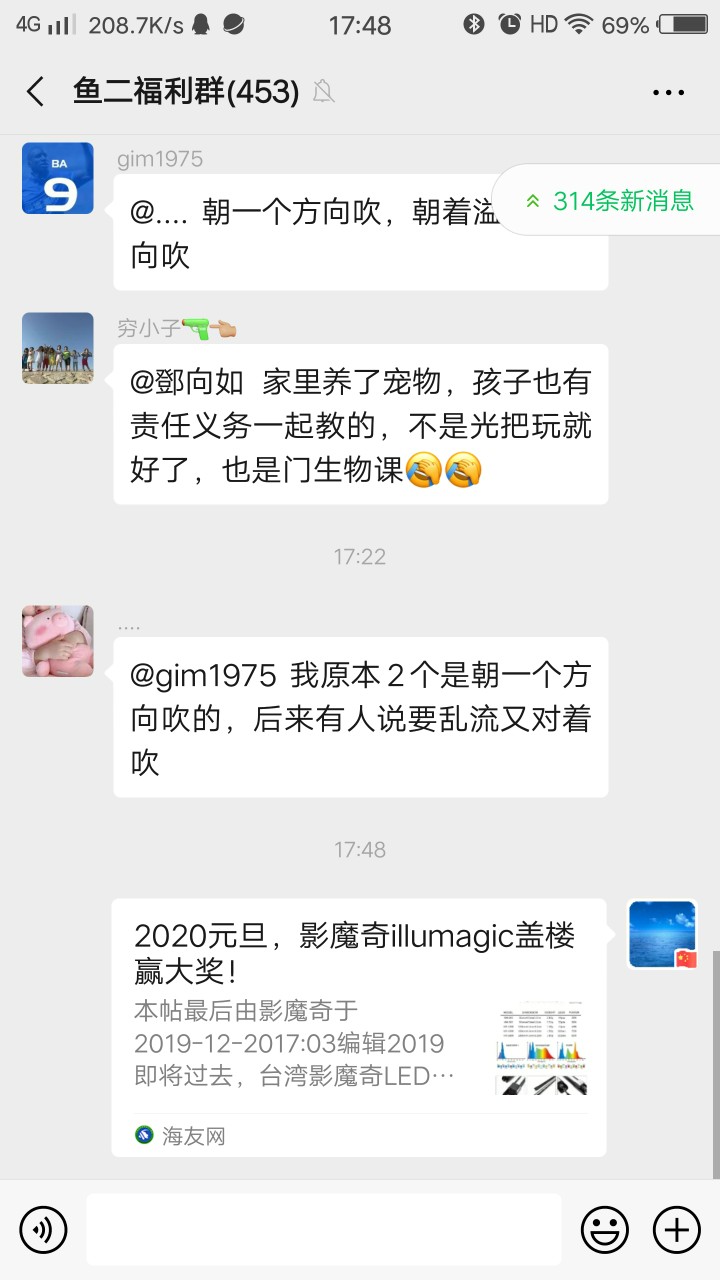Tap the blue ocean avatar of the sender
This screenshot has width=720, height=1280.
pos(662,934)
